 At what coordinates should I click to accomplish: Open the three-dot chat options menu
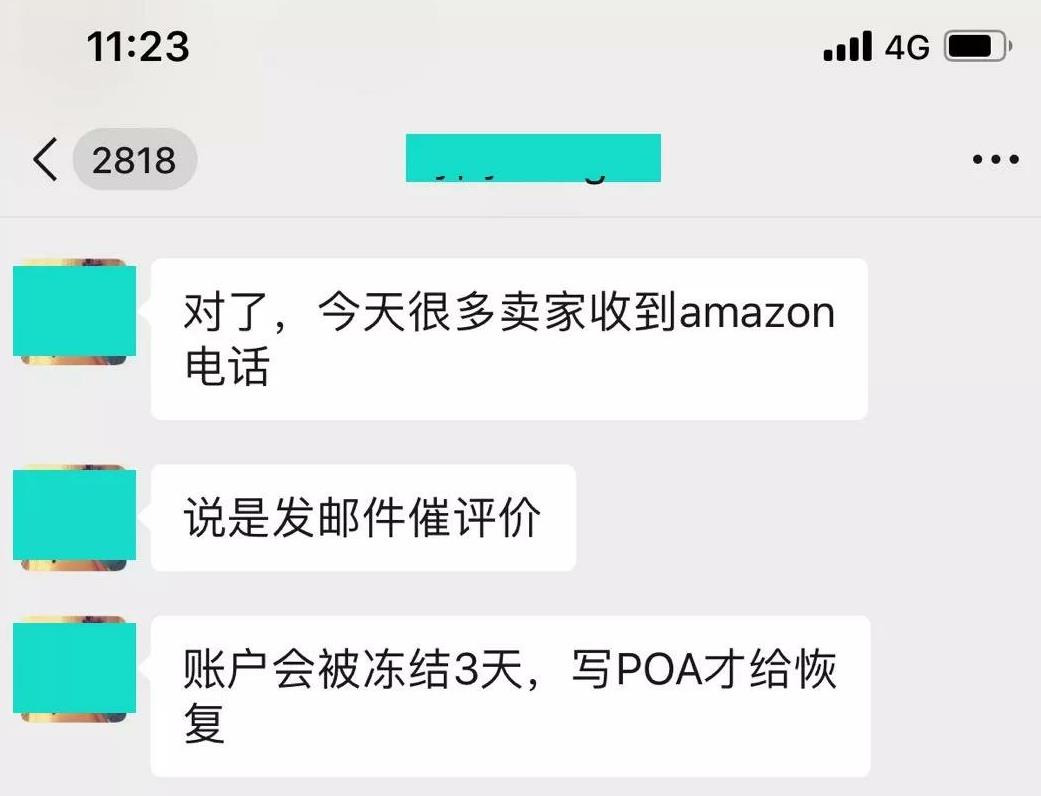tap(996, 160)
